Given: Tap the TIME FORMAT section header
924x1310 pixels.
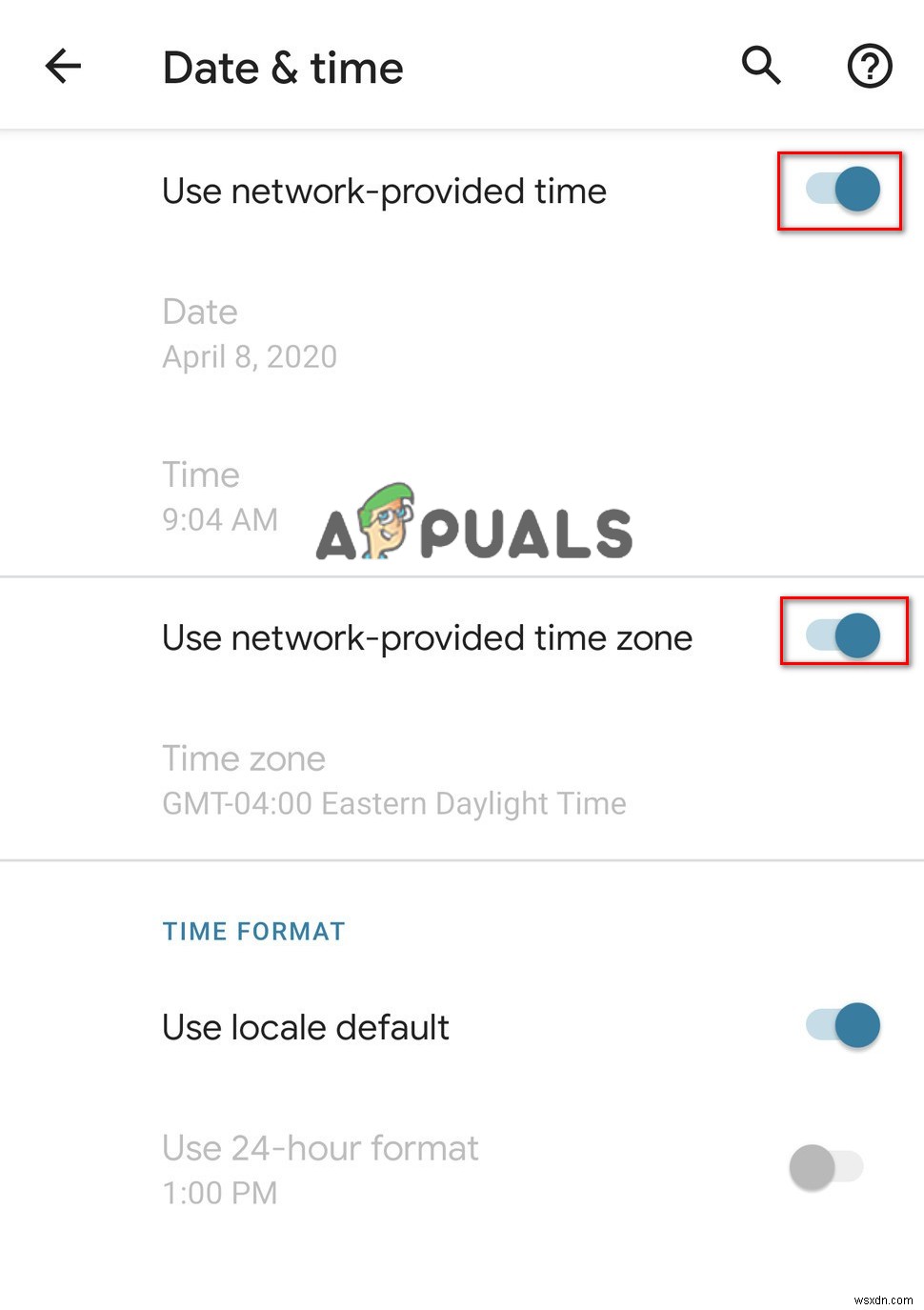Looking at the screenshot, I should tap(253, 932).
